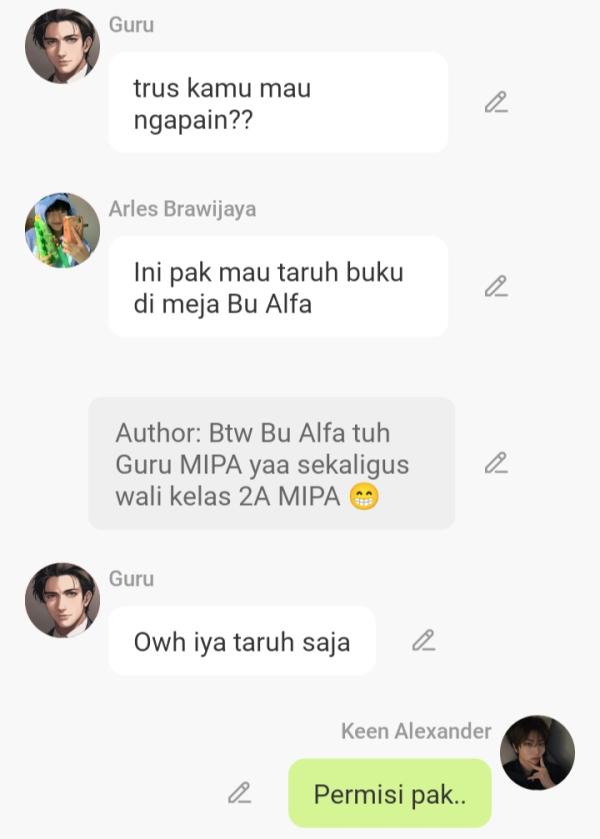The height and width of the screenshot is (839, 600).
Task: Open Arles Brawijaya's profile picture
Action: tap(62, 230)
